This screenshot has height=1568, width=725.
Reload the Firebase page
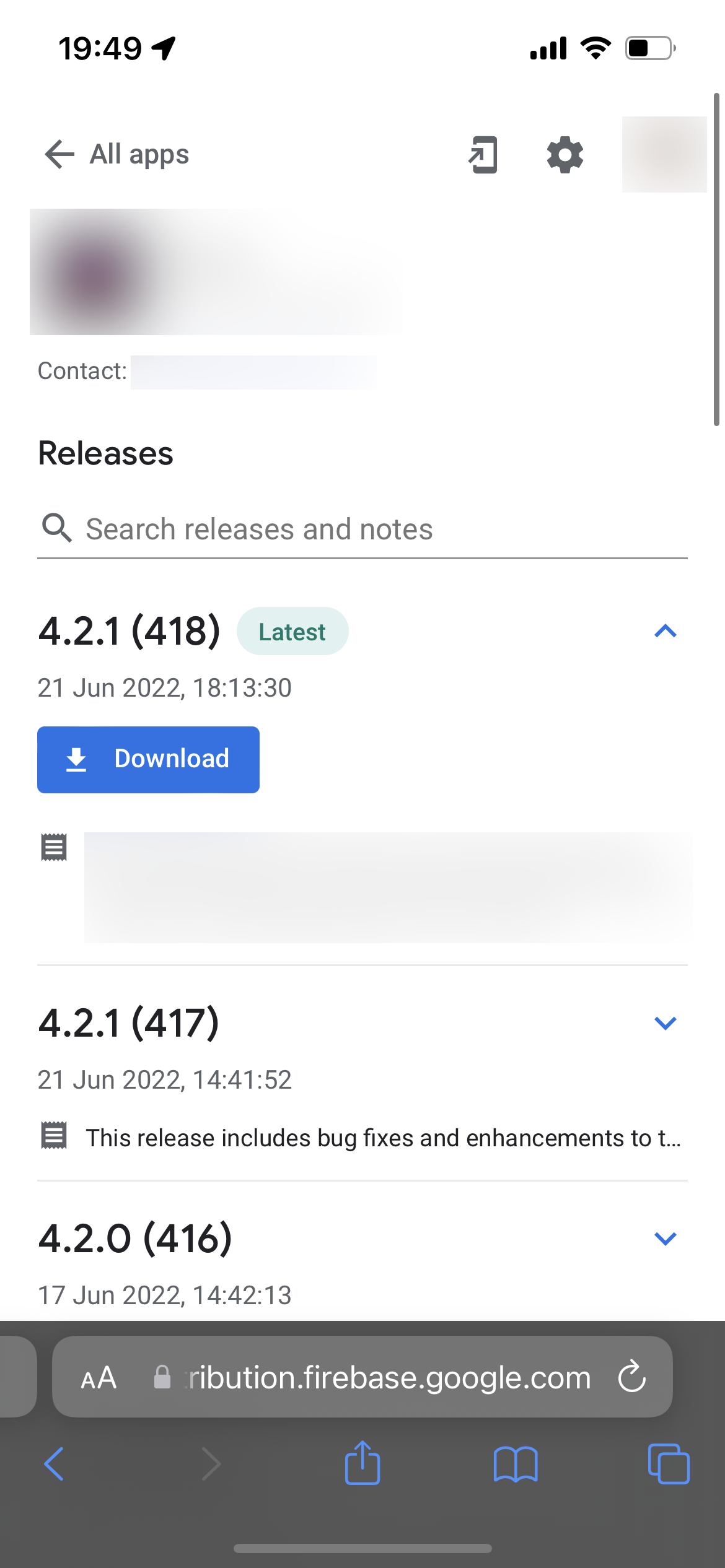pyautogui.click(x=632, y=1377)
